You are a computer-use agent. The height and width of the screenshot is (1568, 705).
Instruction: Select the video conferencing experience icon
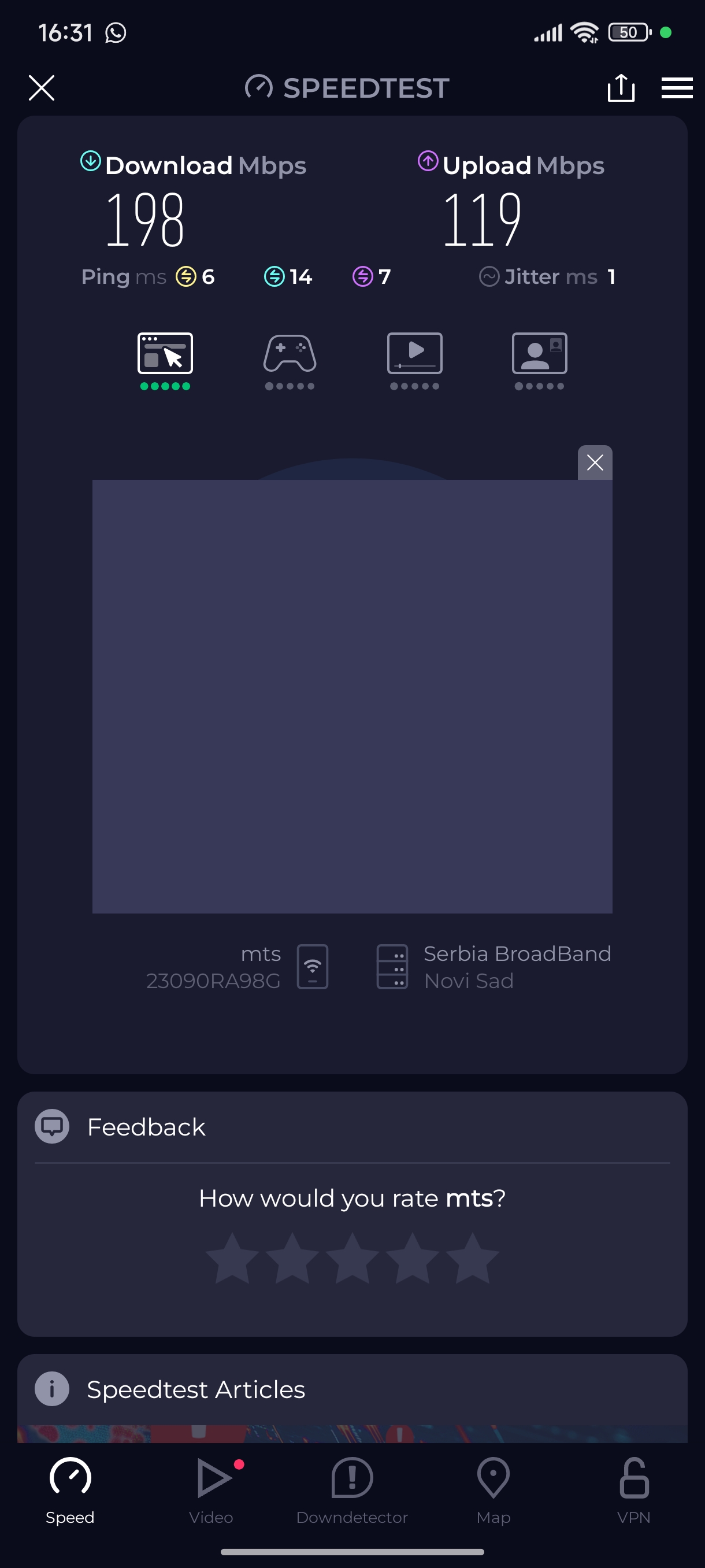[x=539, y=354]
